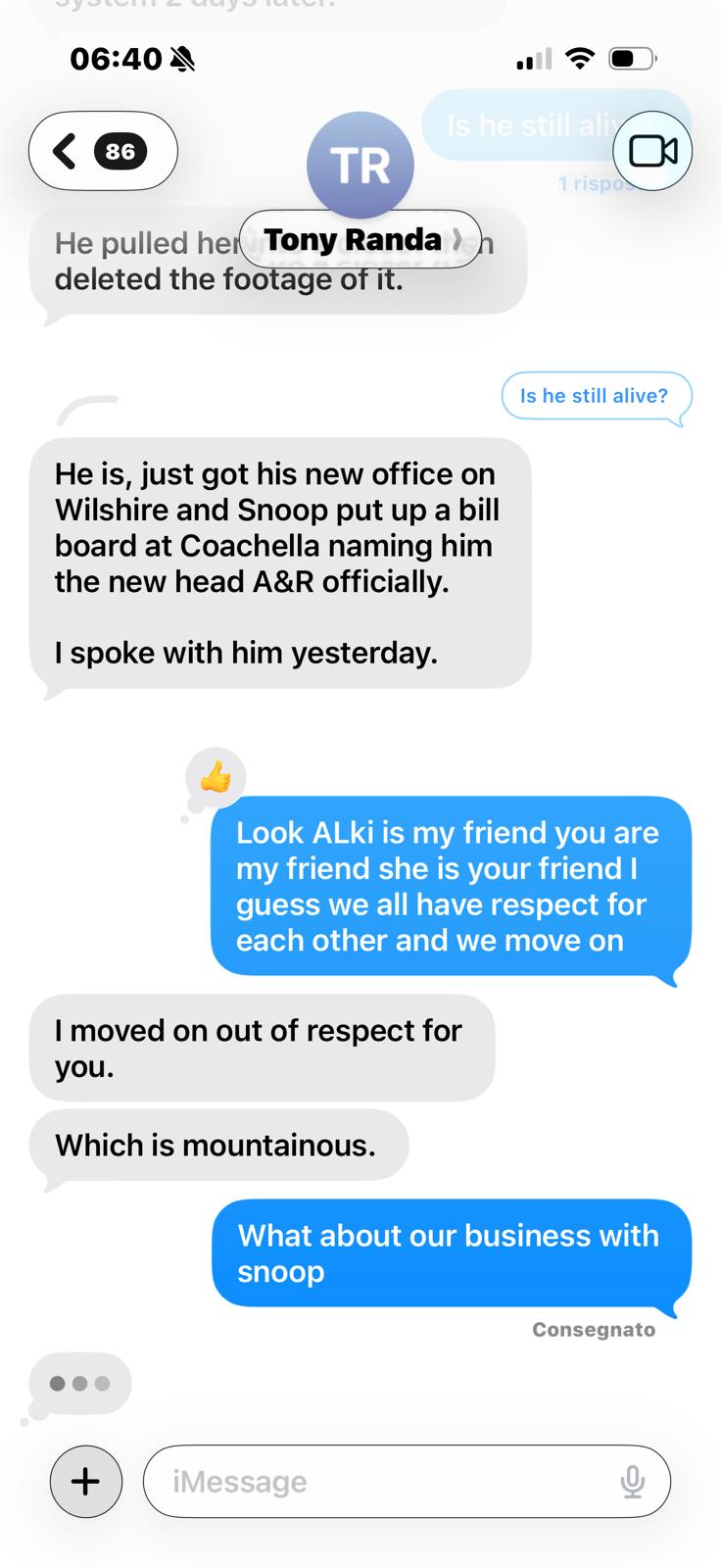Open Tony Randa contact details
This screenshot has width=721, height=1568.
360,239
